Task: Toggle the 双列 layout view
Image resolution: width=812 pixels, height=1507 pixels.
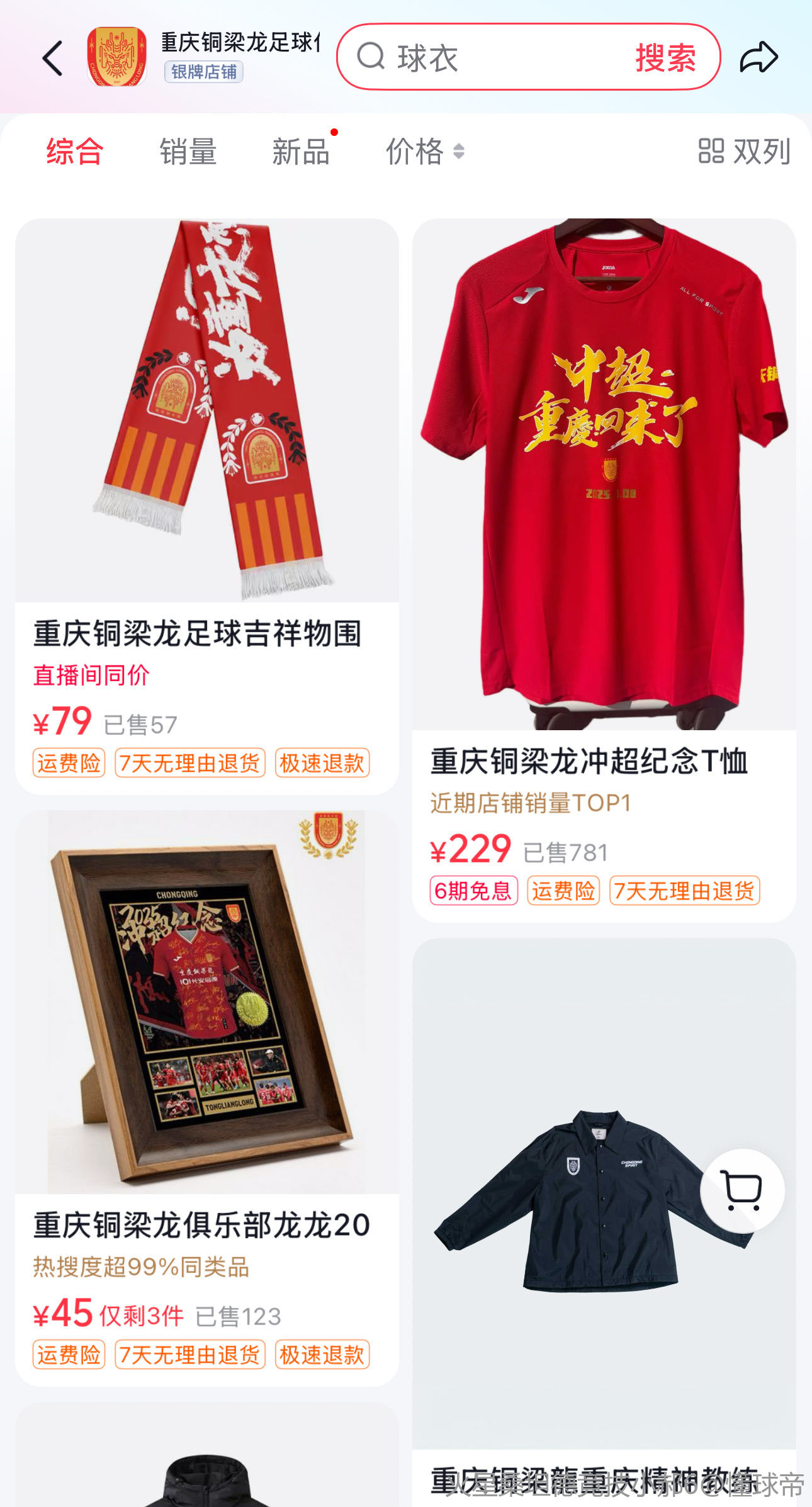Action: tap(743, 152)
